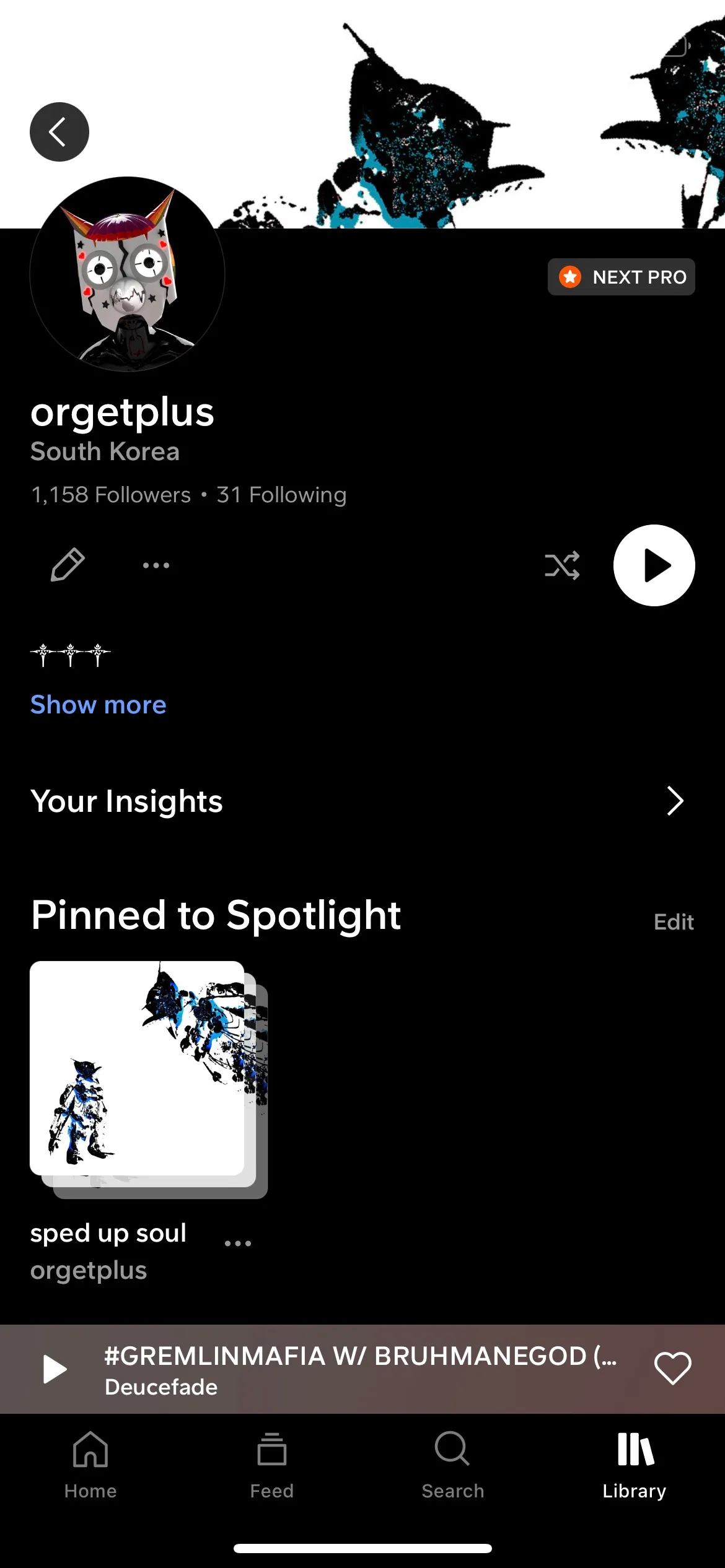Open Your Insights
The height and width of the screenshot is (1568, 725).
362,801
